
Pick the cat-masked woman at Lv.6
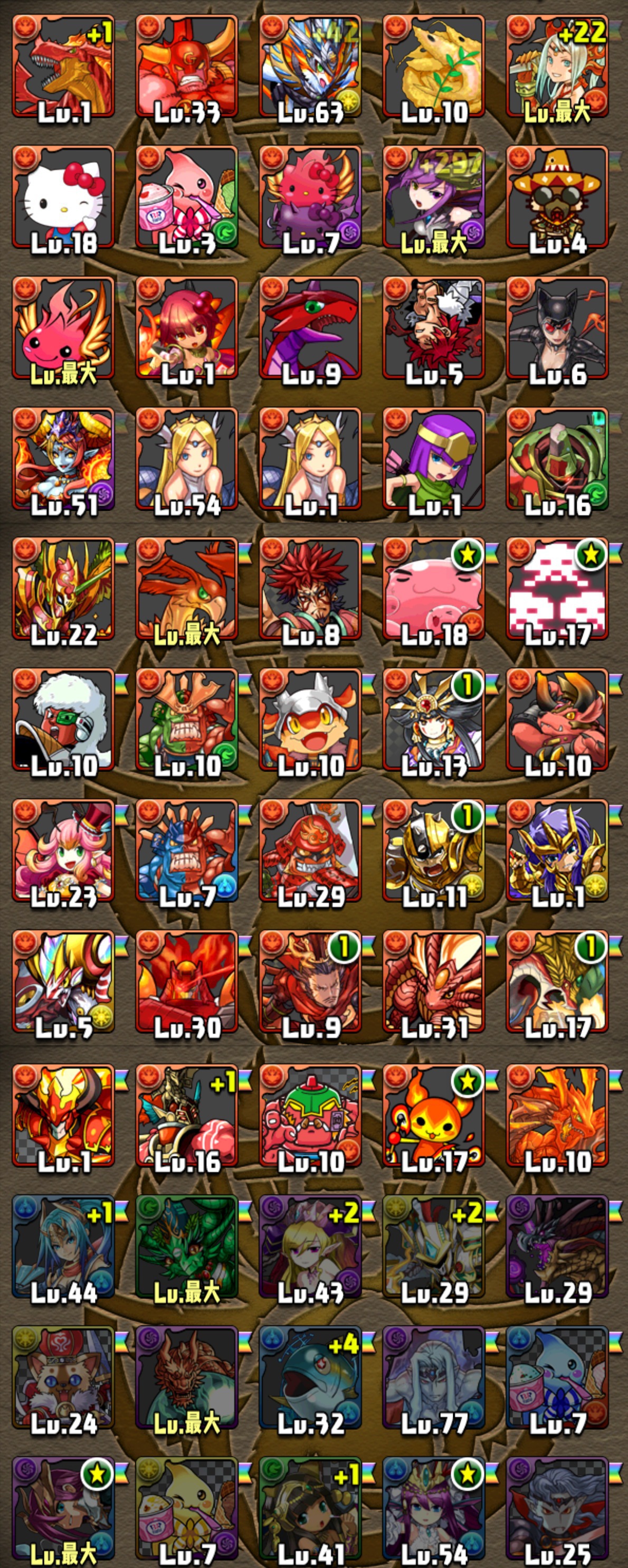(557, 329)
